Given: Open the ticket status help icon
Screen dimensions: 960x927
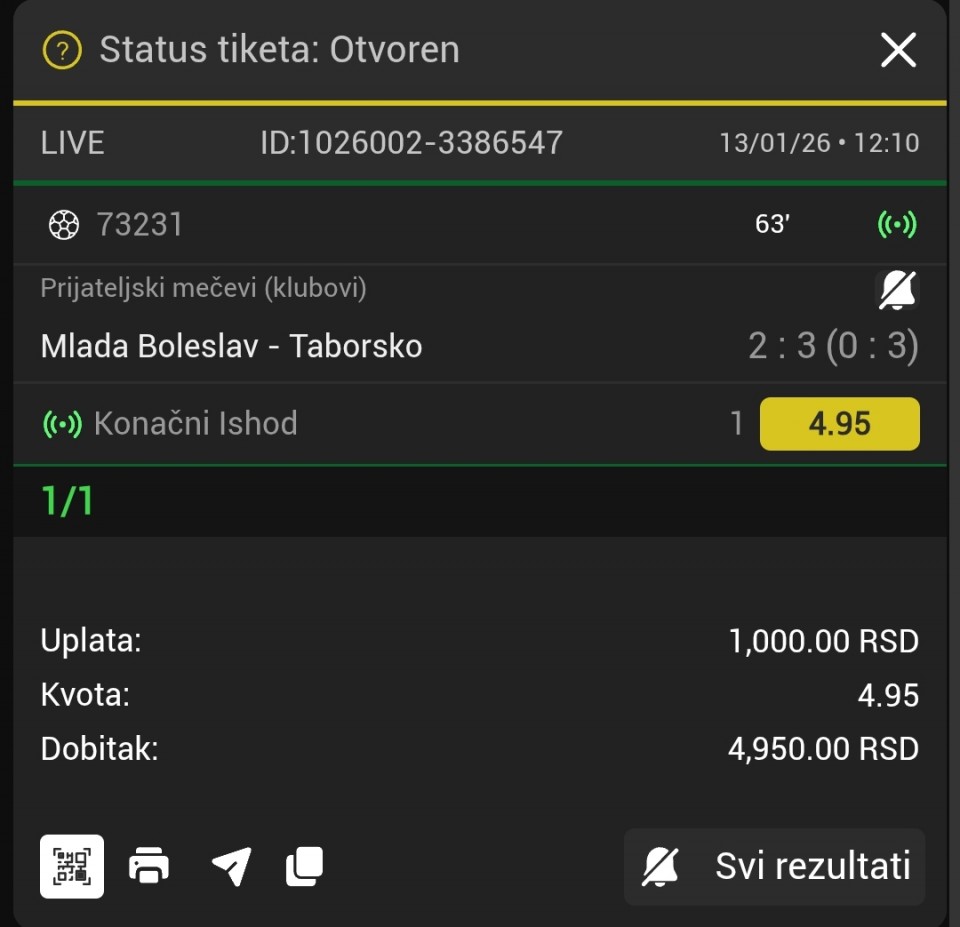Looking at the screenshot, I should [62, 49].
